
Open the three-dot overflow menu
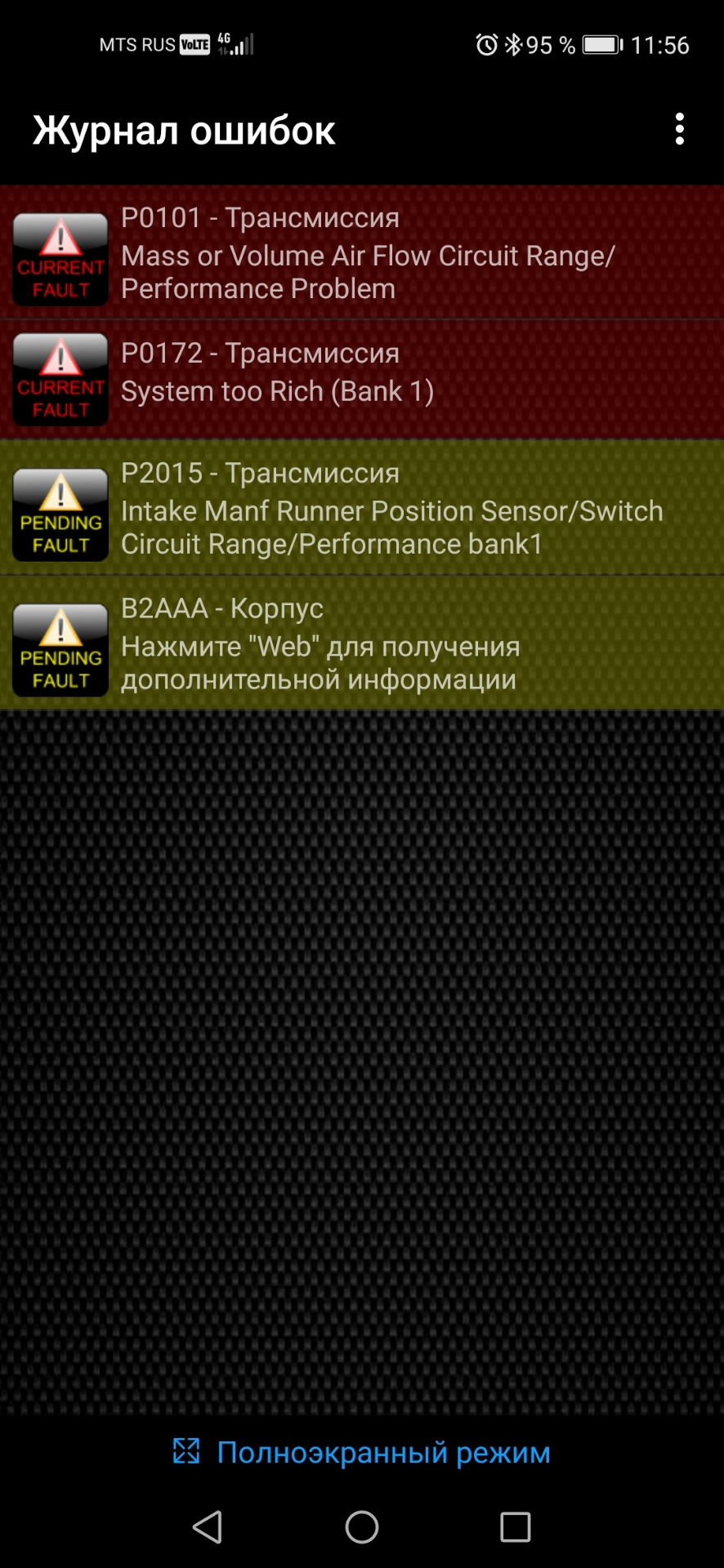(679, 130)
